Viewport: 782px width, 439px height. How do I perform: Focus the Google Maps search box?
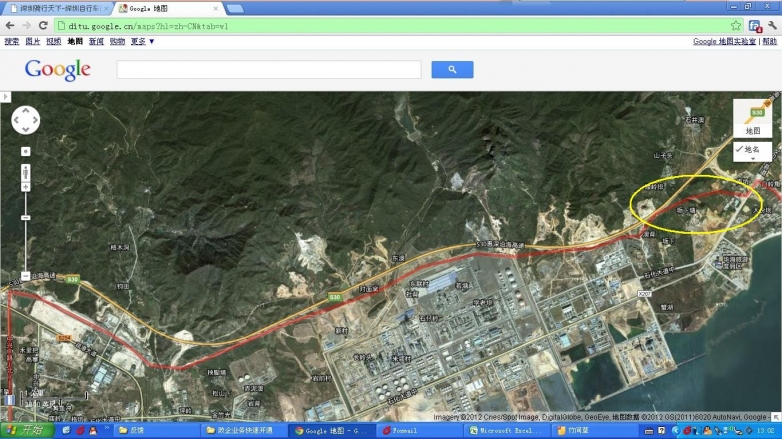click(x=268, y=70)
